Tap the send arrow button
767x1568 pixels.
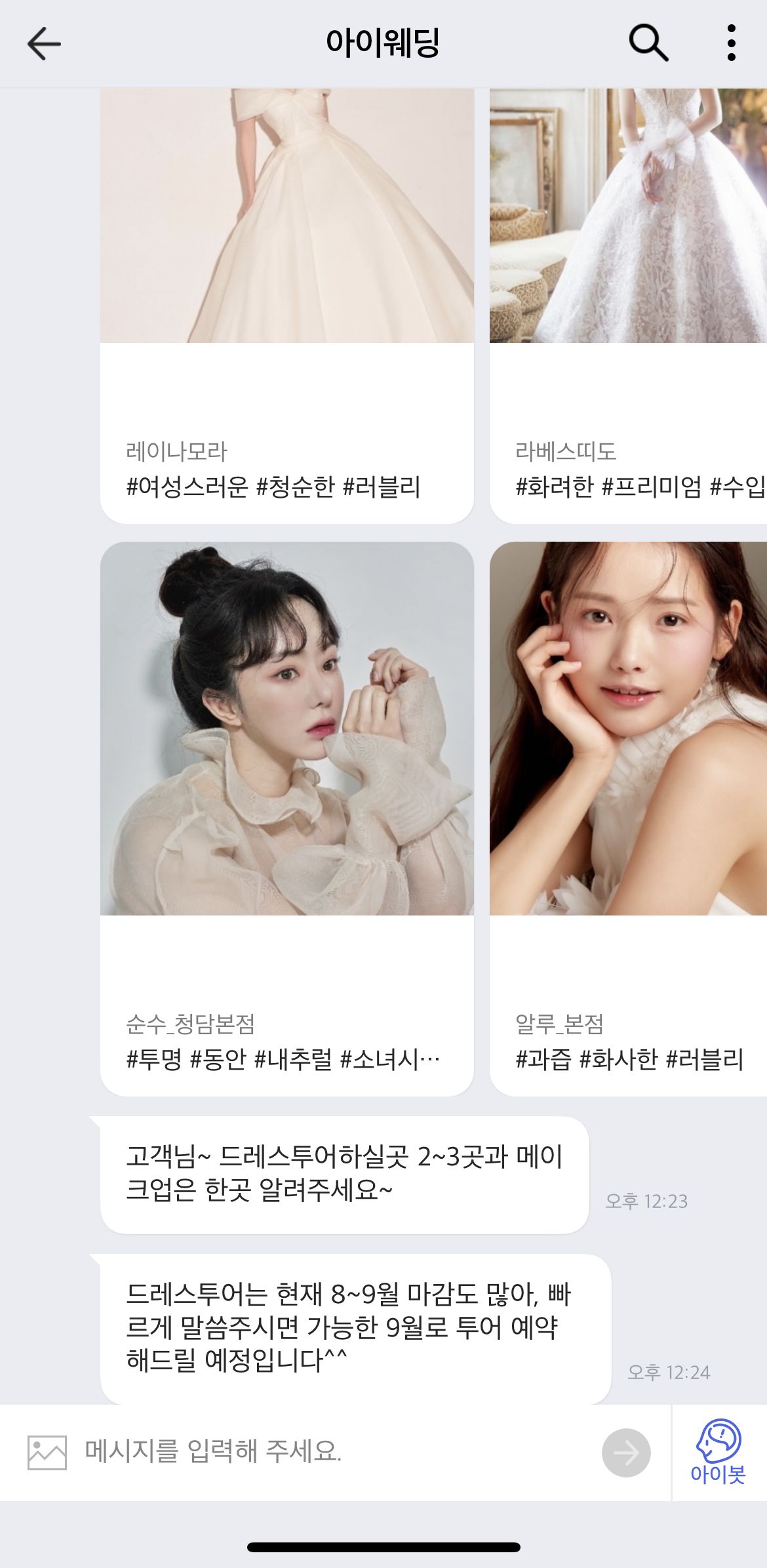point(626,1453)
